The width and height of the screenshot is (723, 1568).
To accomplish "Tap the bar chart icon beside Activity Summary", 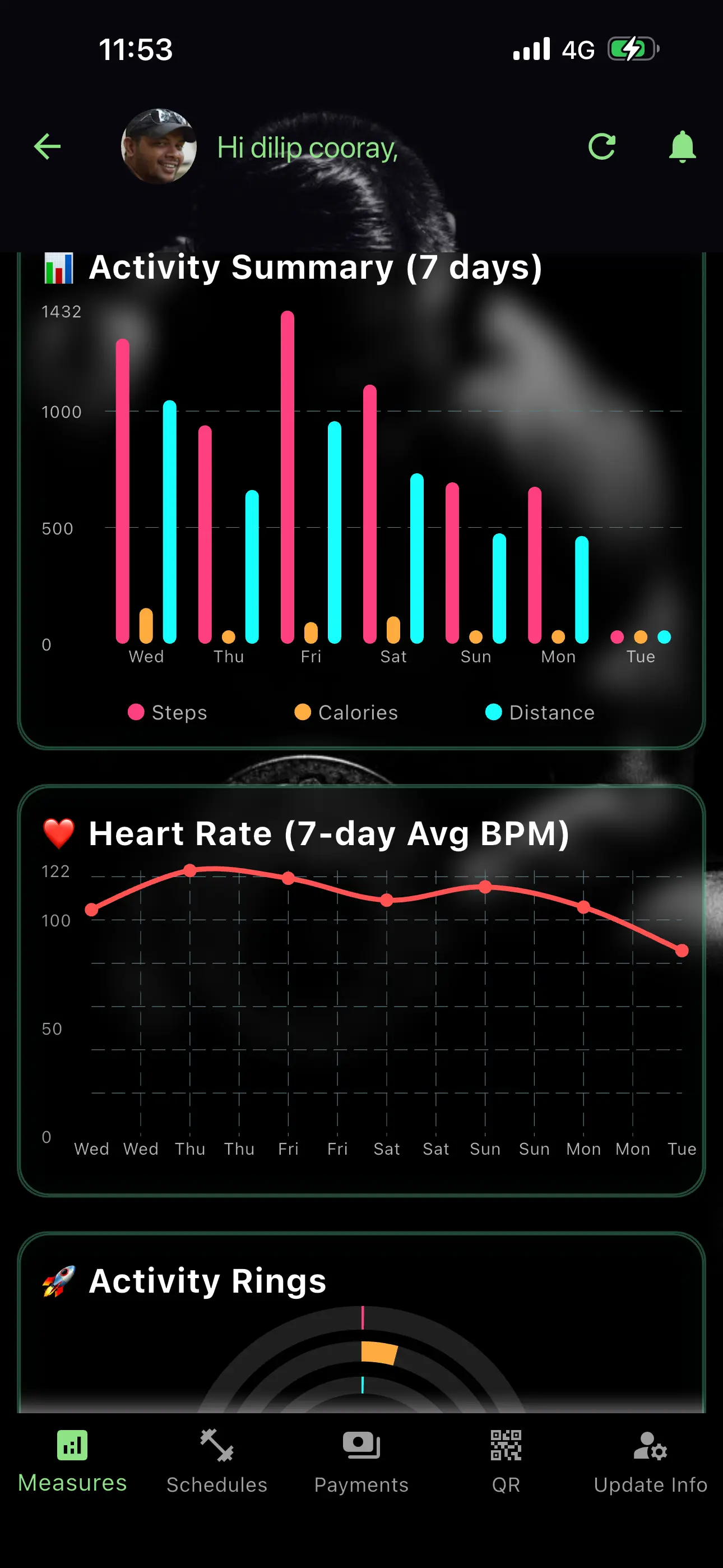I will tap(57, 268).
